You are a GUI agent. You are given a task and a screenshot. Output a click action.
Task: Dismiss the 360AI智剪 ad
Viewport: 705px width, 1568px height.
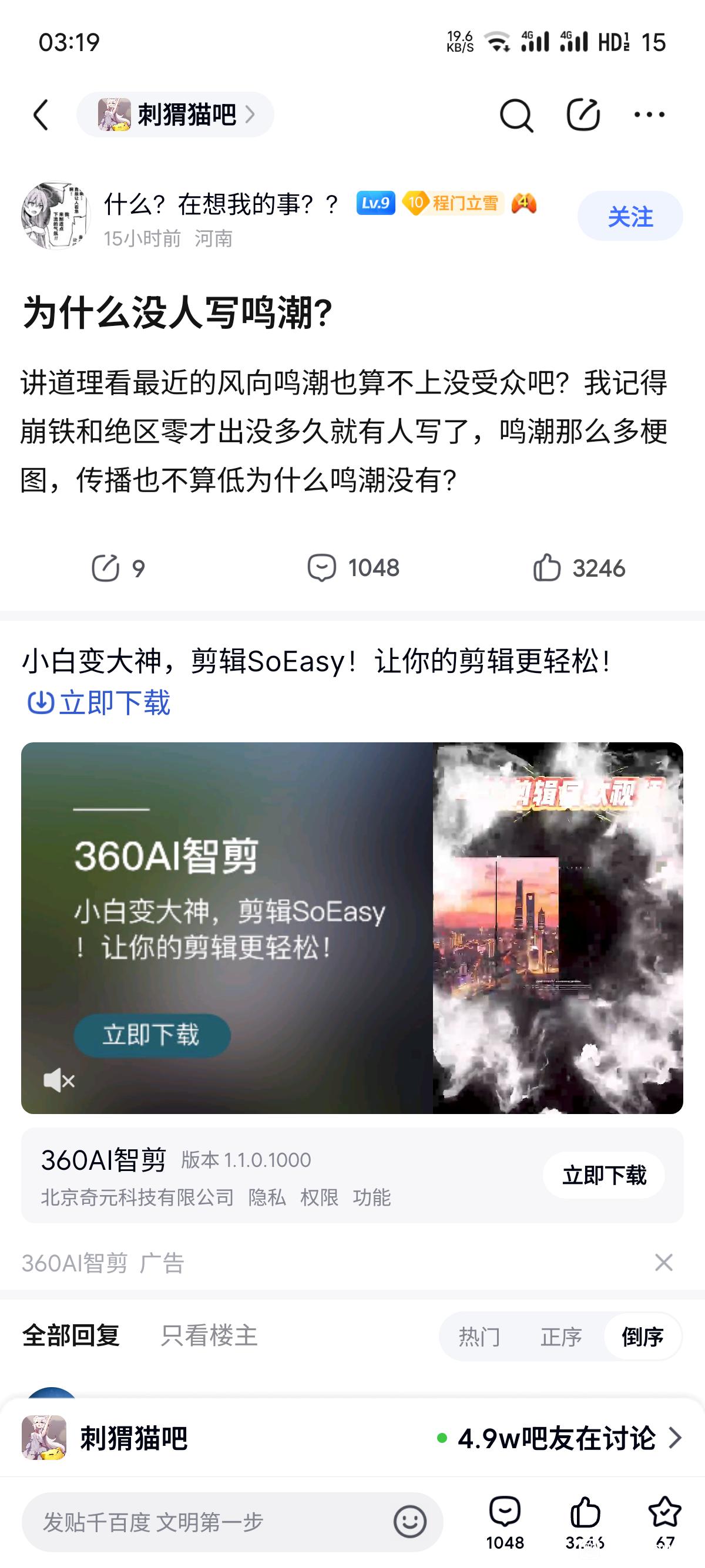pyautogui.click(x=664, y=1263)
